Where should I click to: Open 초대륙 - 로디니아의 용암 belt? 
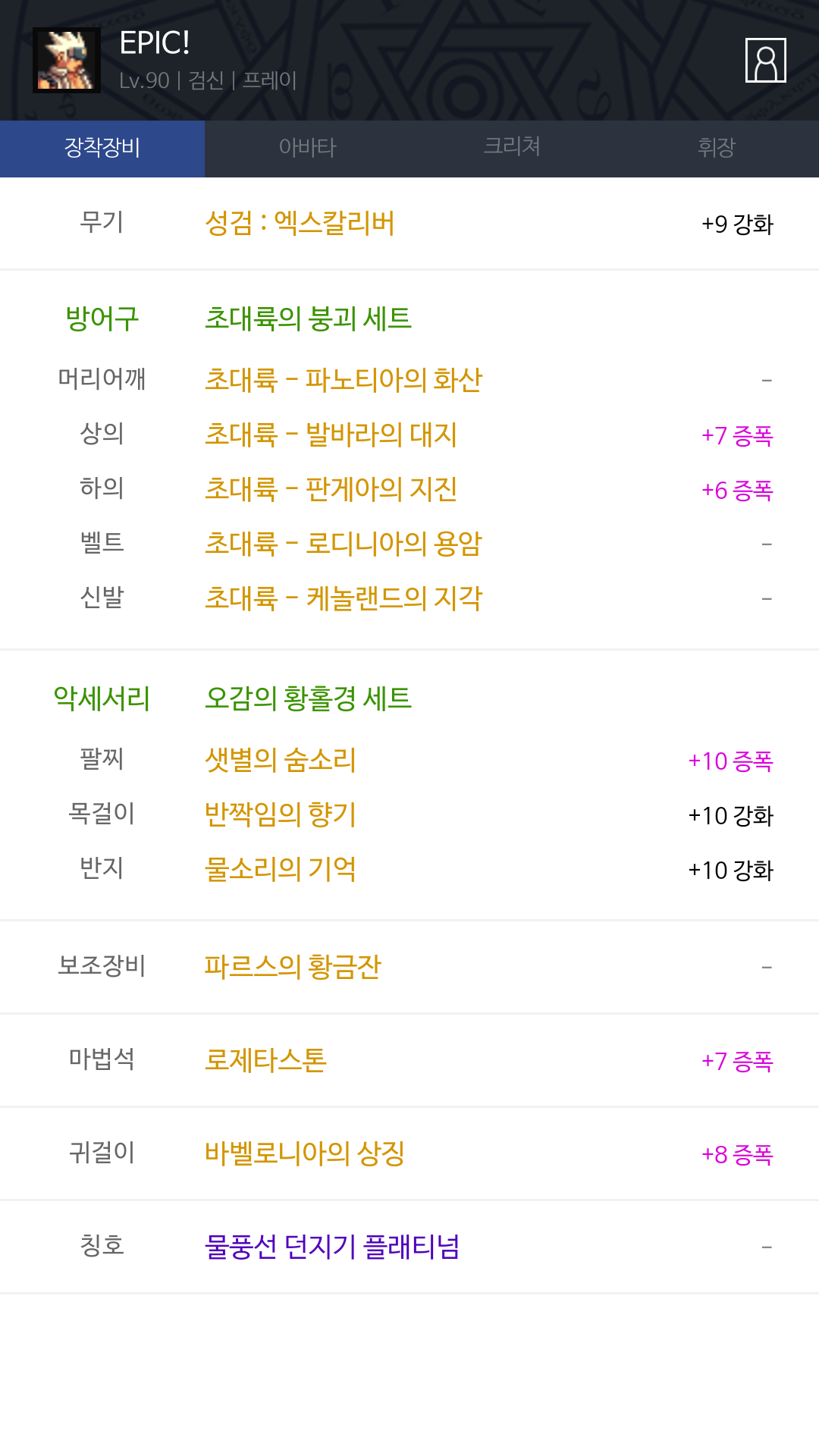(x=344, y=544)
